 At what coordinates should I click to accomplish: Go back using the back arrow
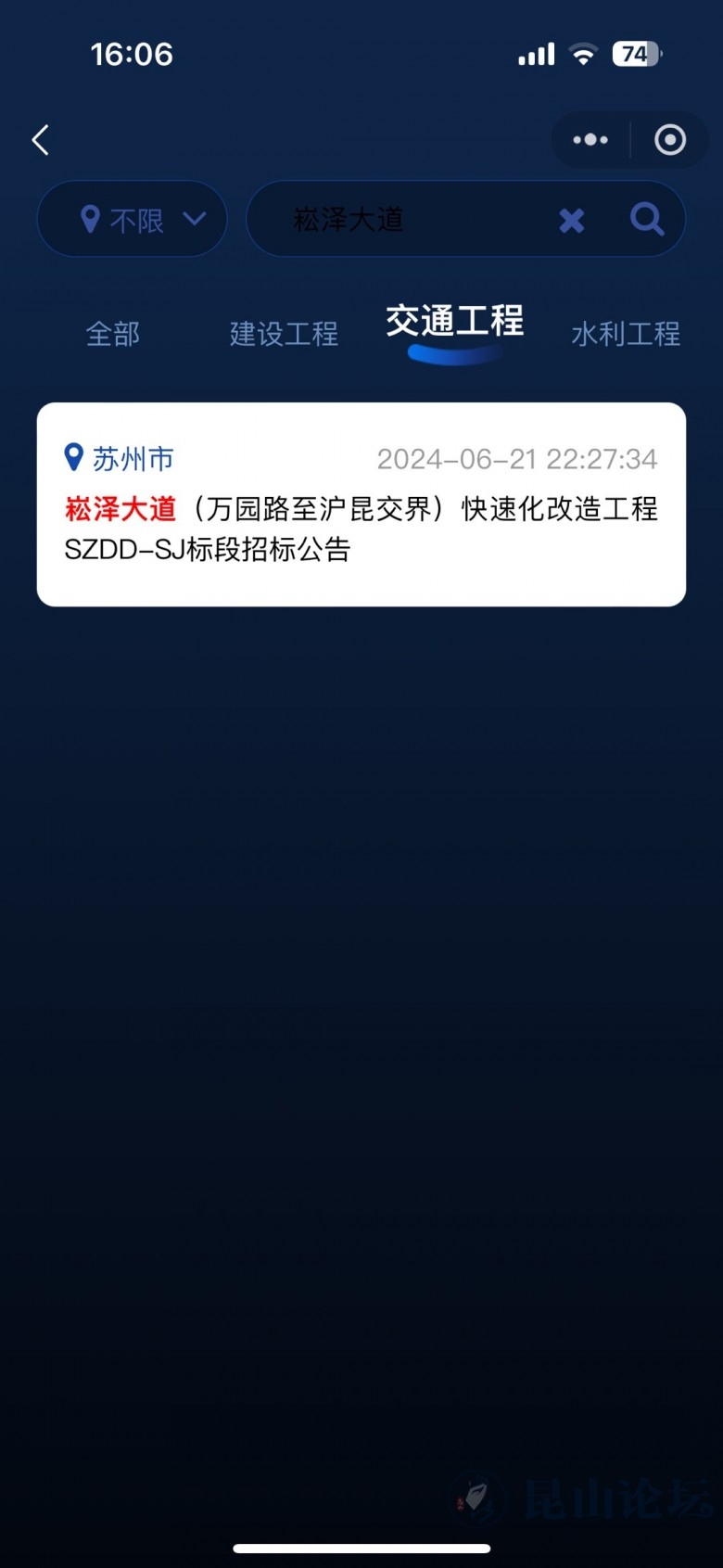(41, 141)
